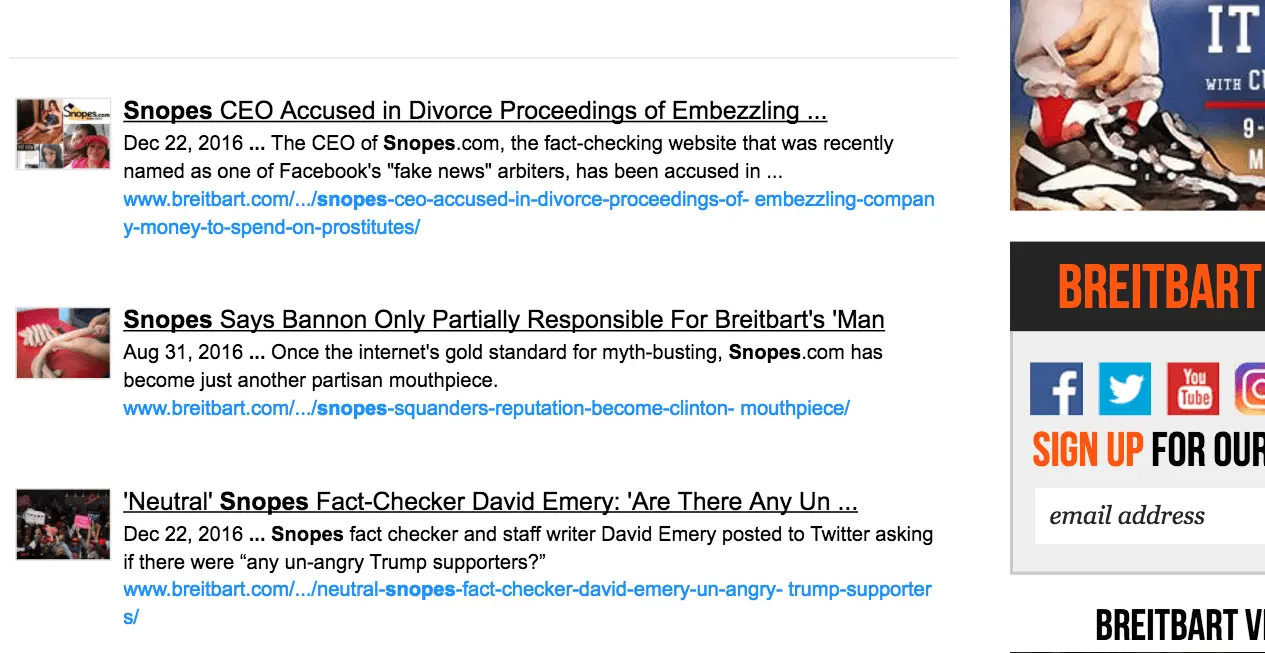The width and height of the screenshot is (1265, 653).
Task: Tap the thumbnail beside the Bannon result
Action: pyautogui.click(x=63, y=343)
